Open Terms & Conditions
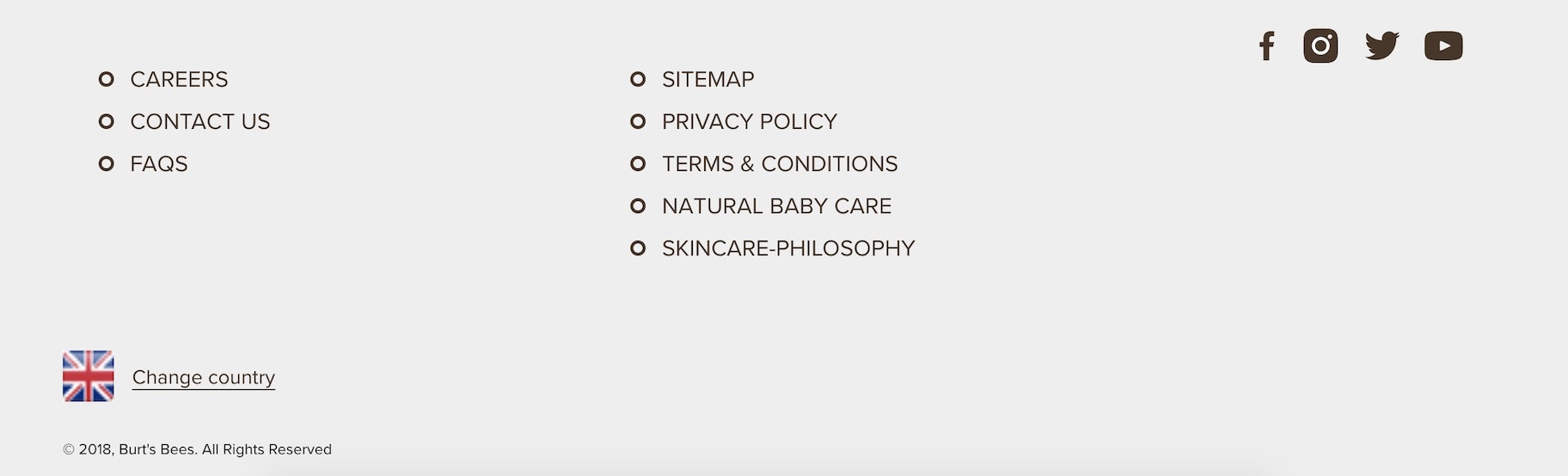 coord(779,163)
